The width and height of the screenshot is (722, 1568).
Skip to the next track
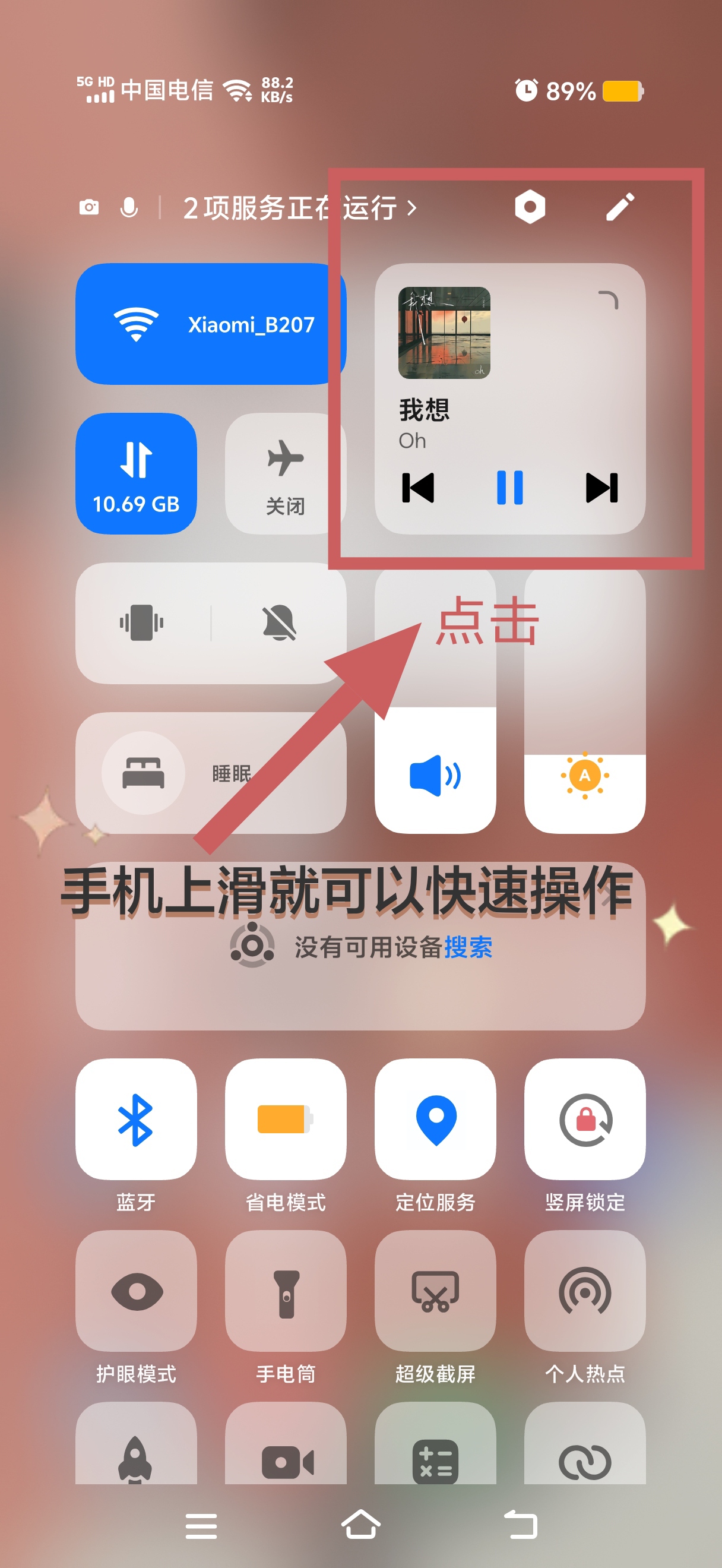click(601, 488)
